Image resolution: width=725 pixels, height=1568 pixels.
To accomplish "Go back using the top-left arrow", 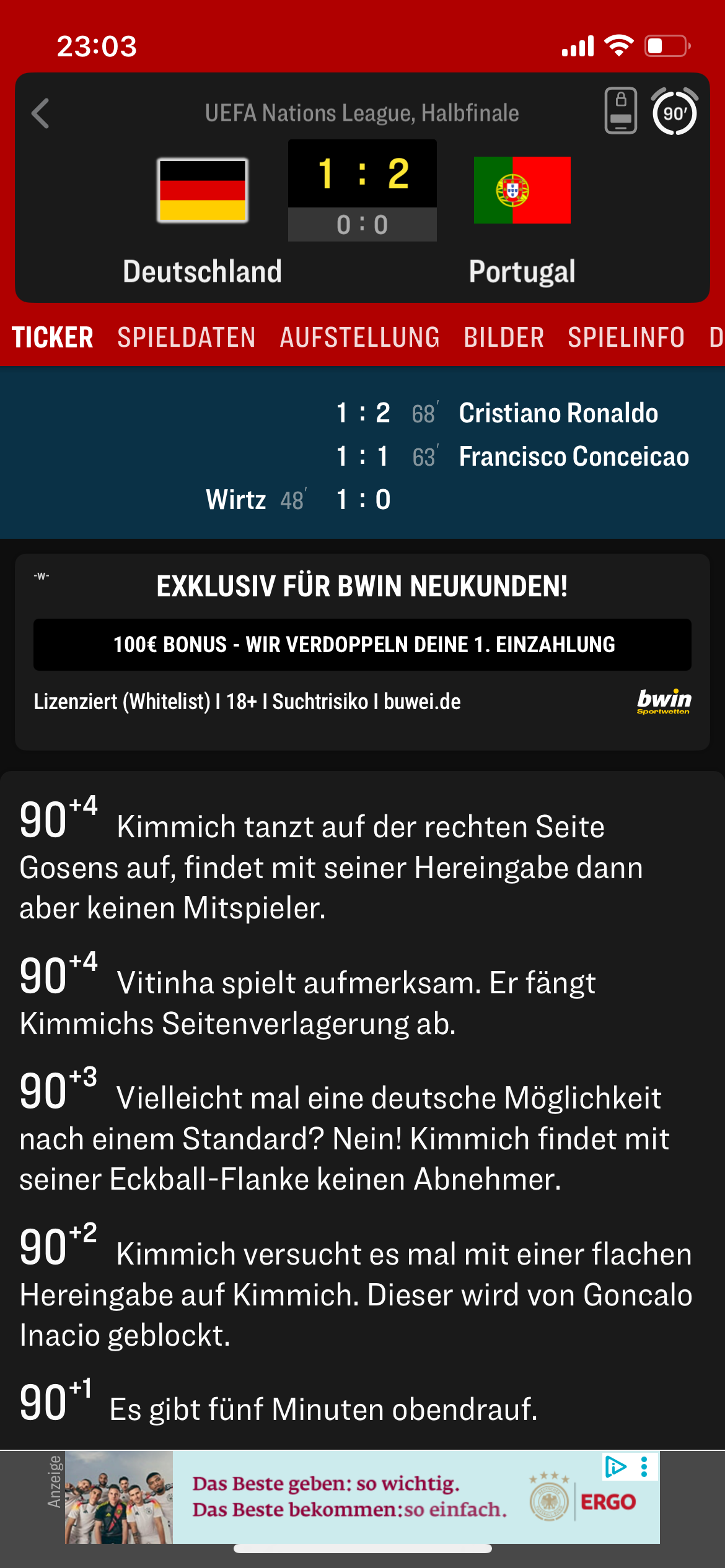I will (41, 113).
